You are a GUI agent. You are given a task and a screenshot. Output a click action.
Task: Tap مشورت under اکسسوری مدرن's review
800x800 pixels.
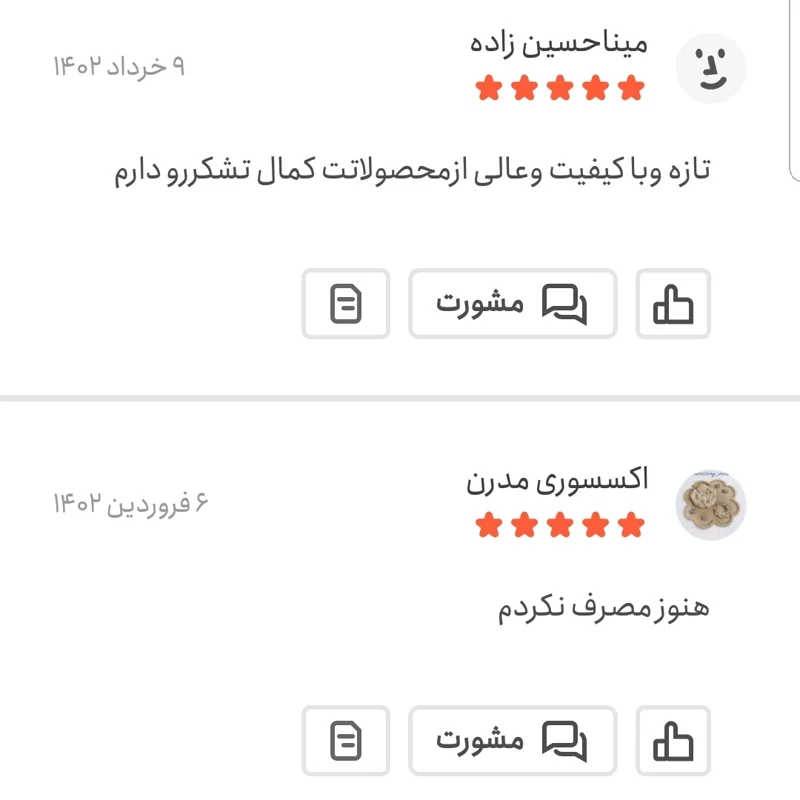pos(512,741)
